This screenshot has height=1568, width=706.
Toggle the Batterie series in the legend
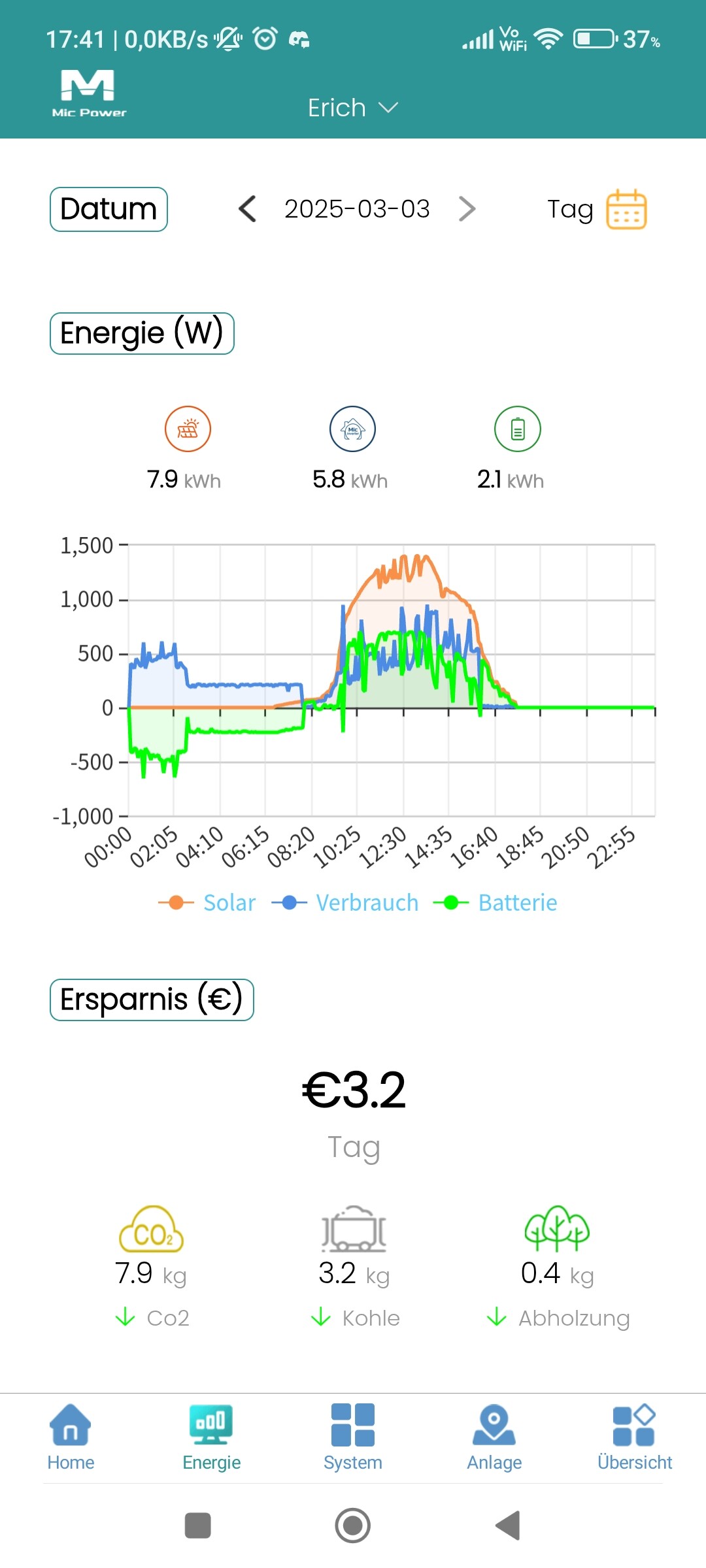[x=496, y=902]
